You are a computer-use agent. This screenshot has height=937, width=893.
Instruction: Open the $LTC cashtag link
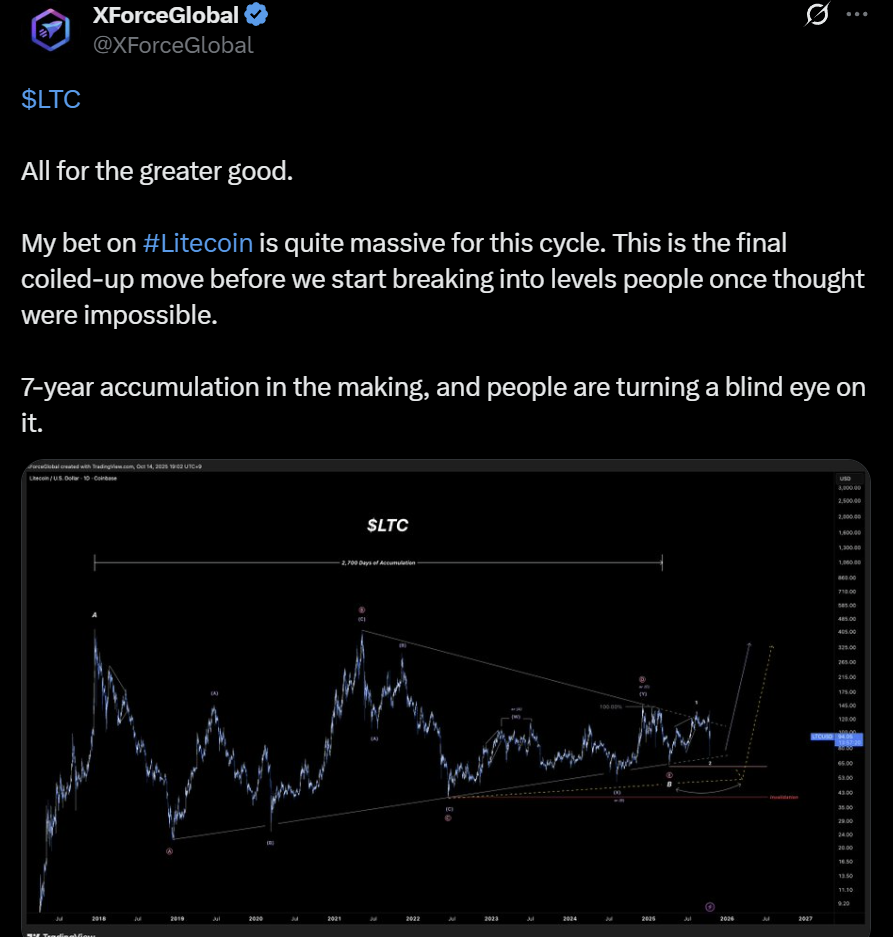coord(50,99)
